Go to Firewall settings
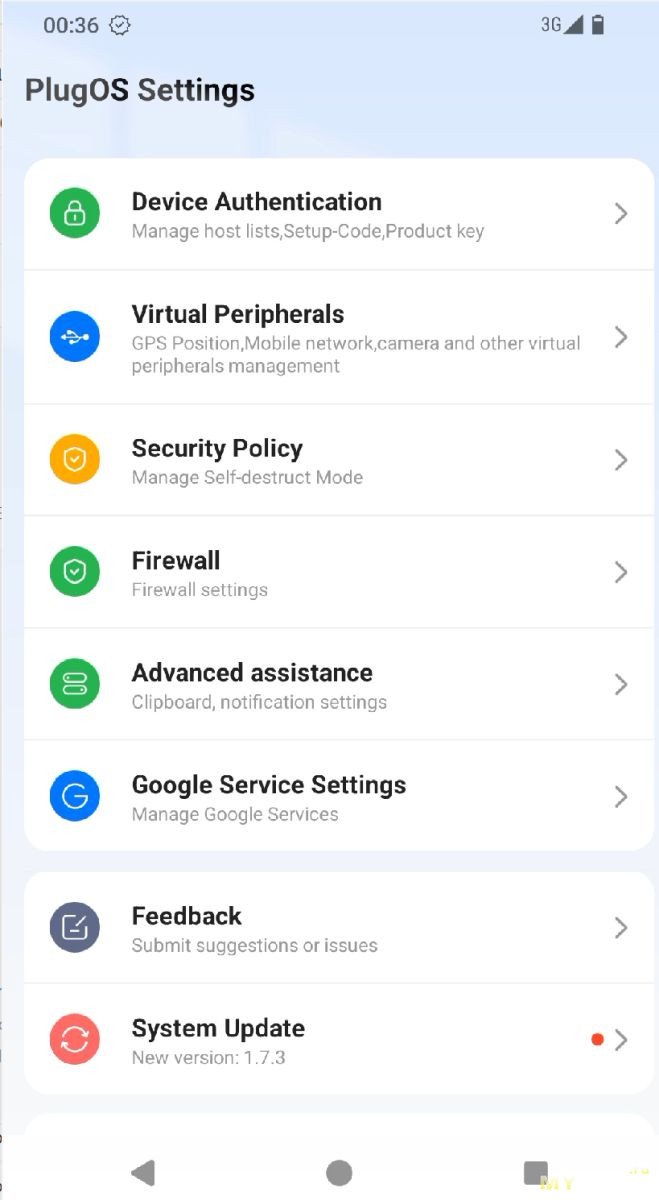 pyautogui.click(x=338, y=572)
